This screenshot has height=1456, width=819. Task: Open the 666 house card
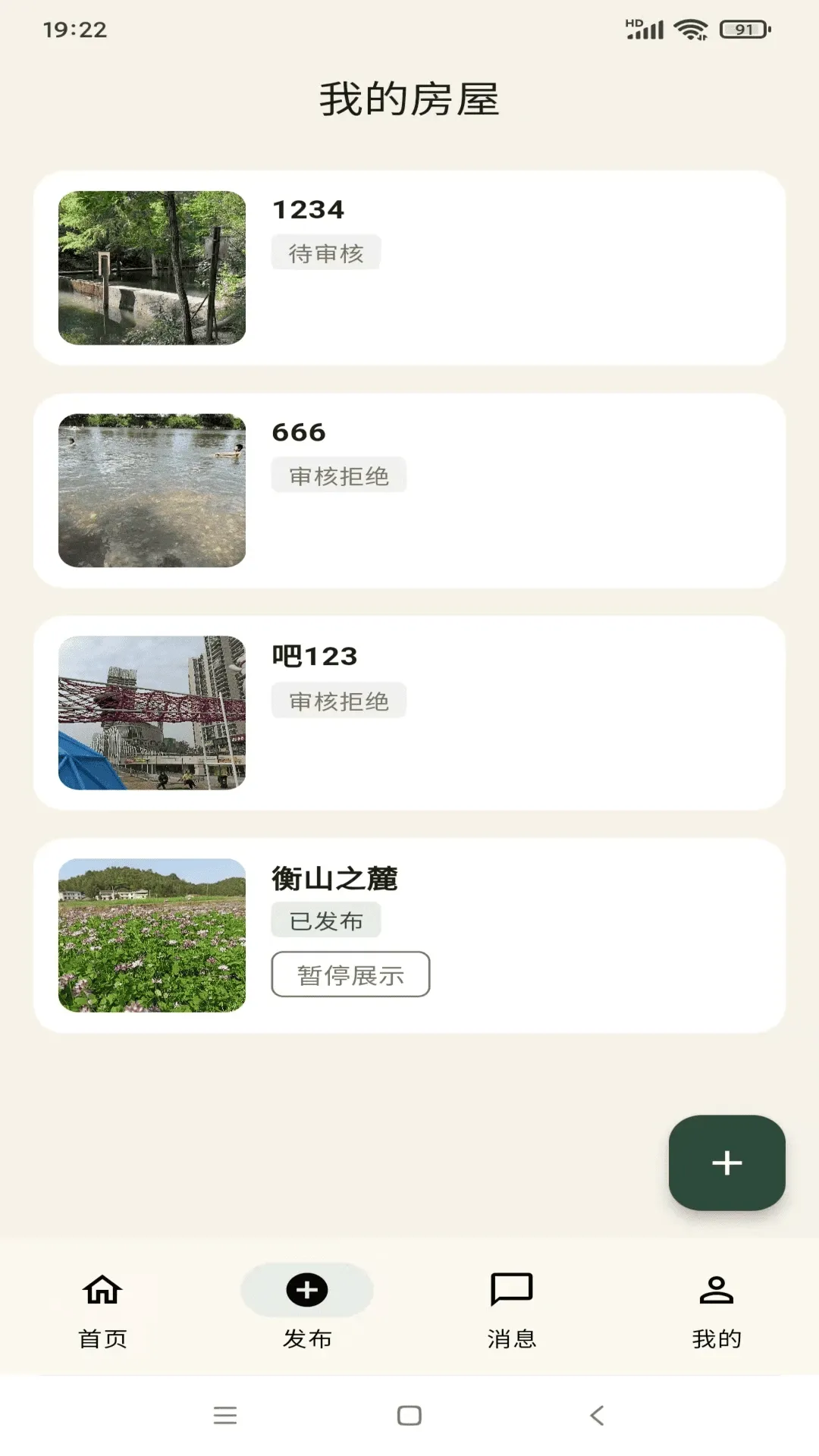409,491
